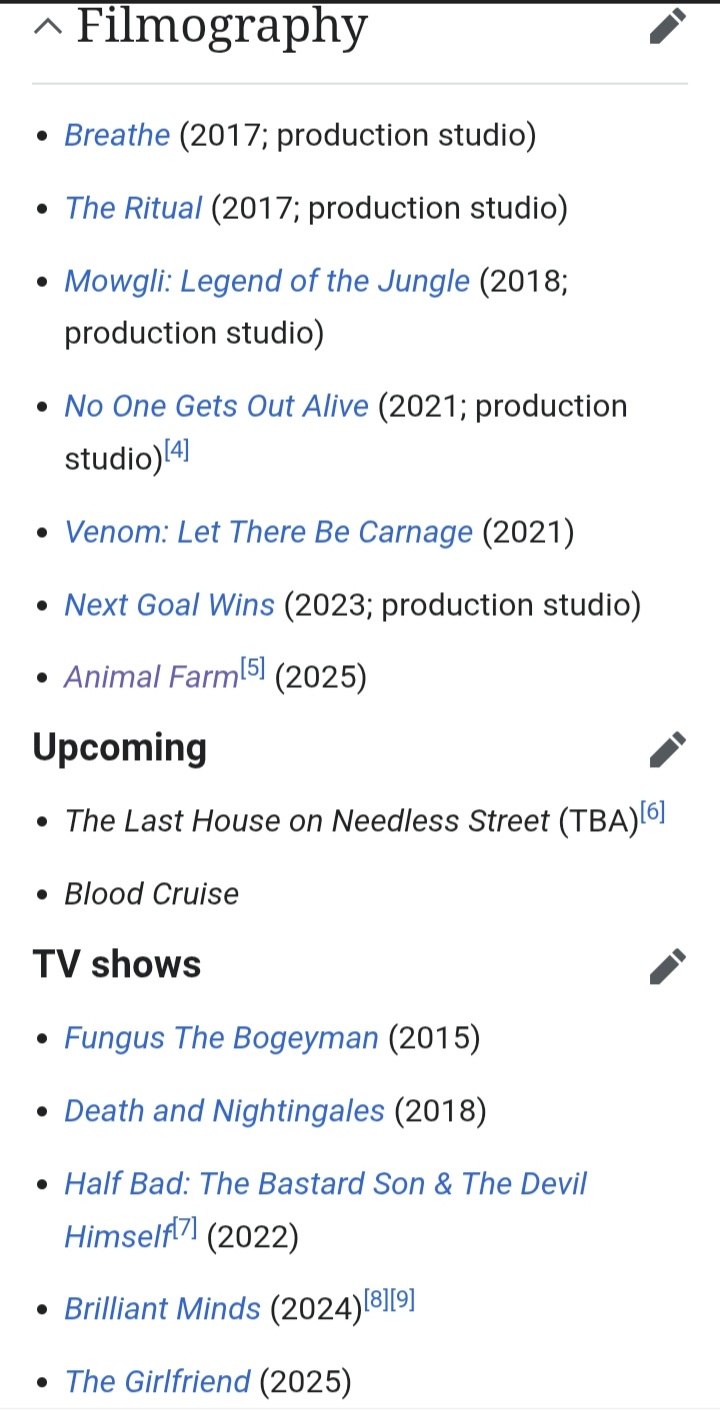Collapse the Filmography section
Screen dimensions: 720x1418
(47, 27)
